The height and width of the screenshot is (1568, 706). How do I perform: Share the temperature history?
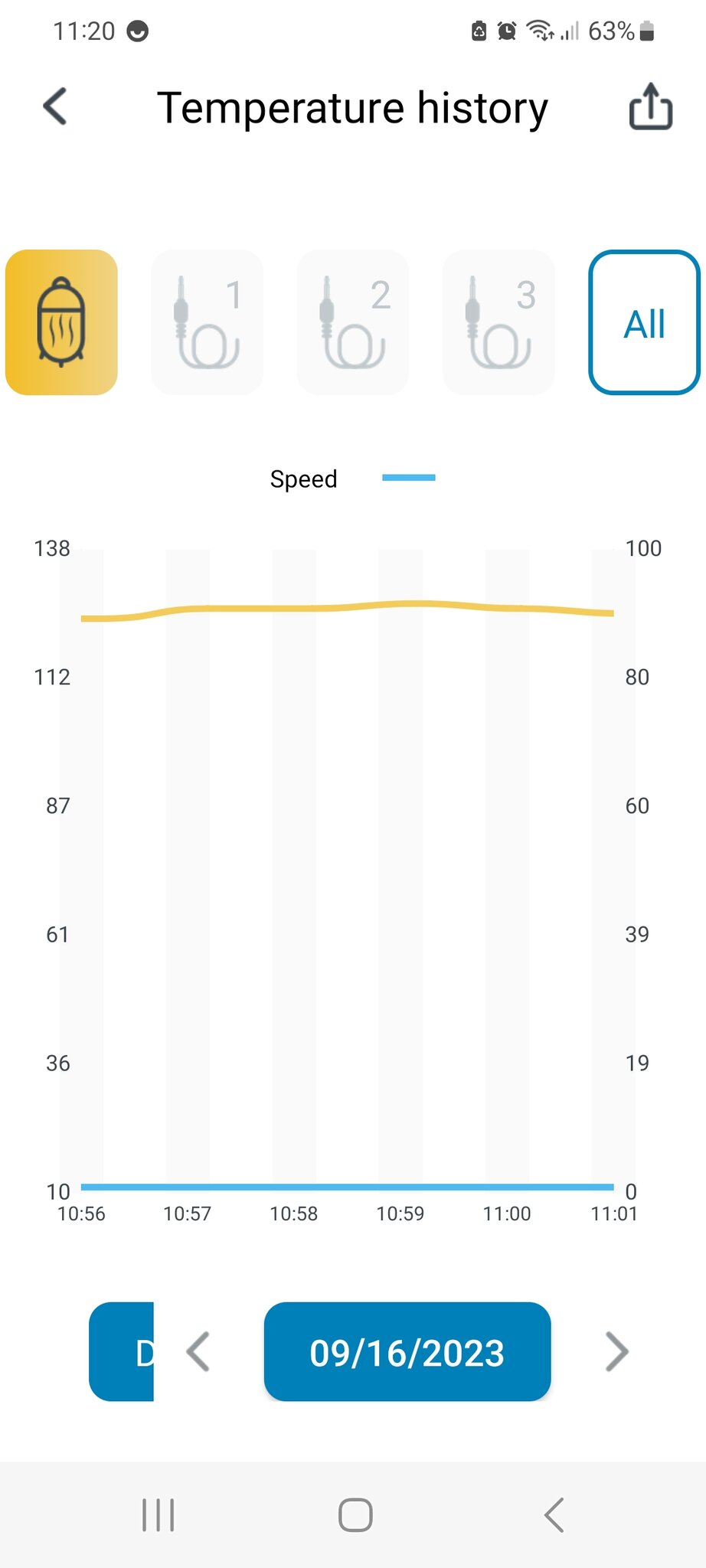click(650, 107)
